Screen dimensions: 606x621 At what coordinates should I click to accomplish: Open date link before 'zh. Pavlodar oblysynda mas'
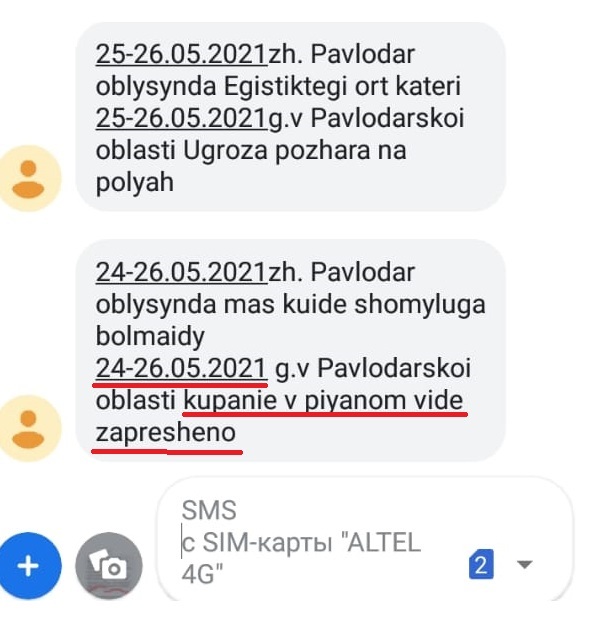pyautogui.click(x=181, y=272)
